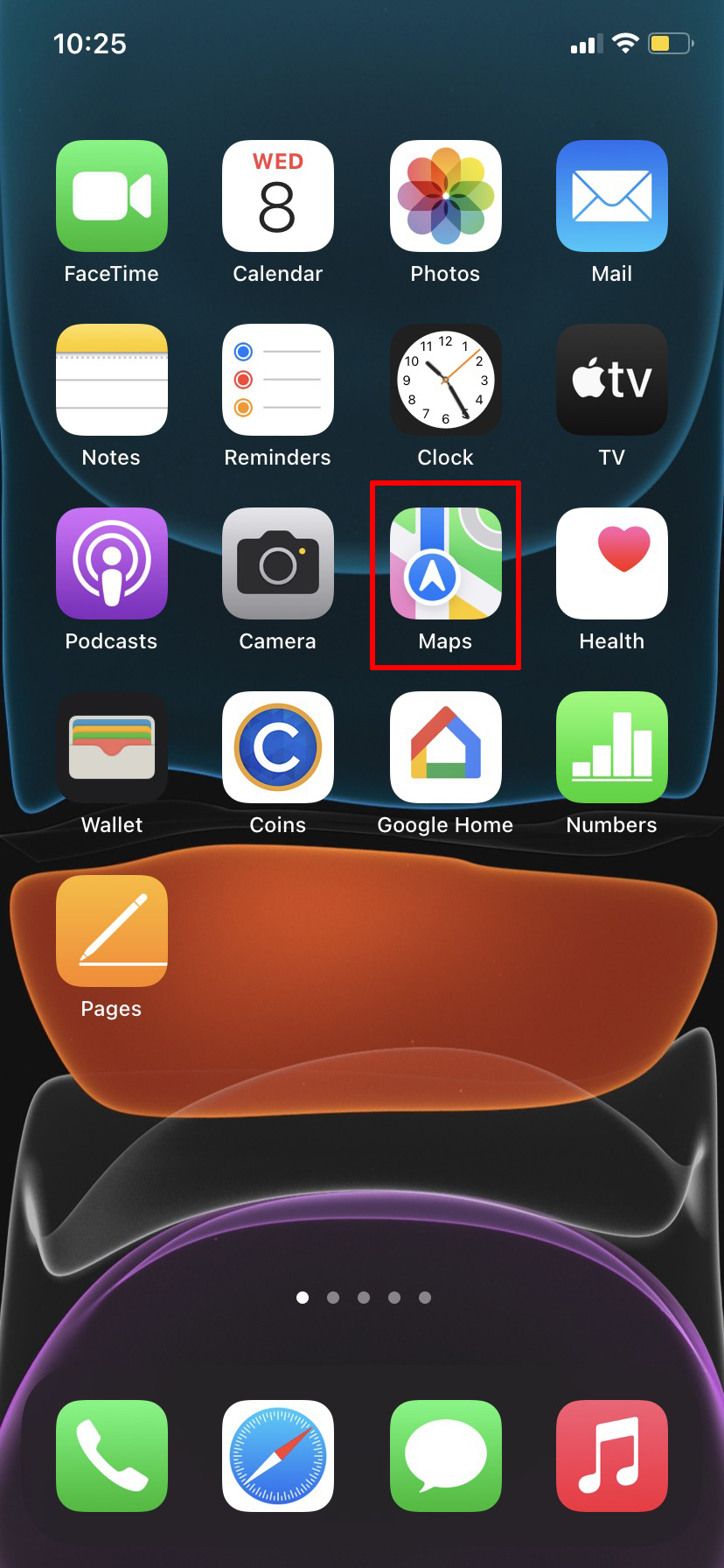The height and width of the screenshot is (1568, 724).
Task: Open the Reminders app
Action: 278,380
